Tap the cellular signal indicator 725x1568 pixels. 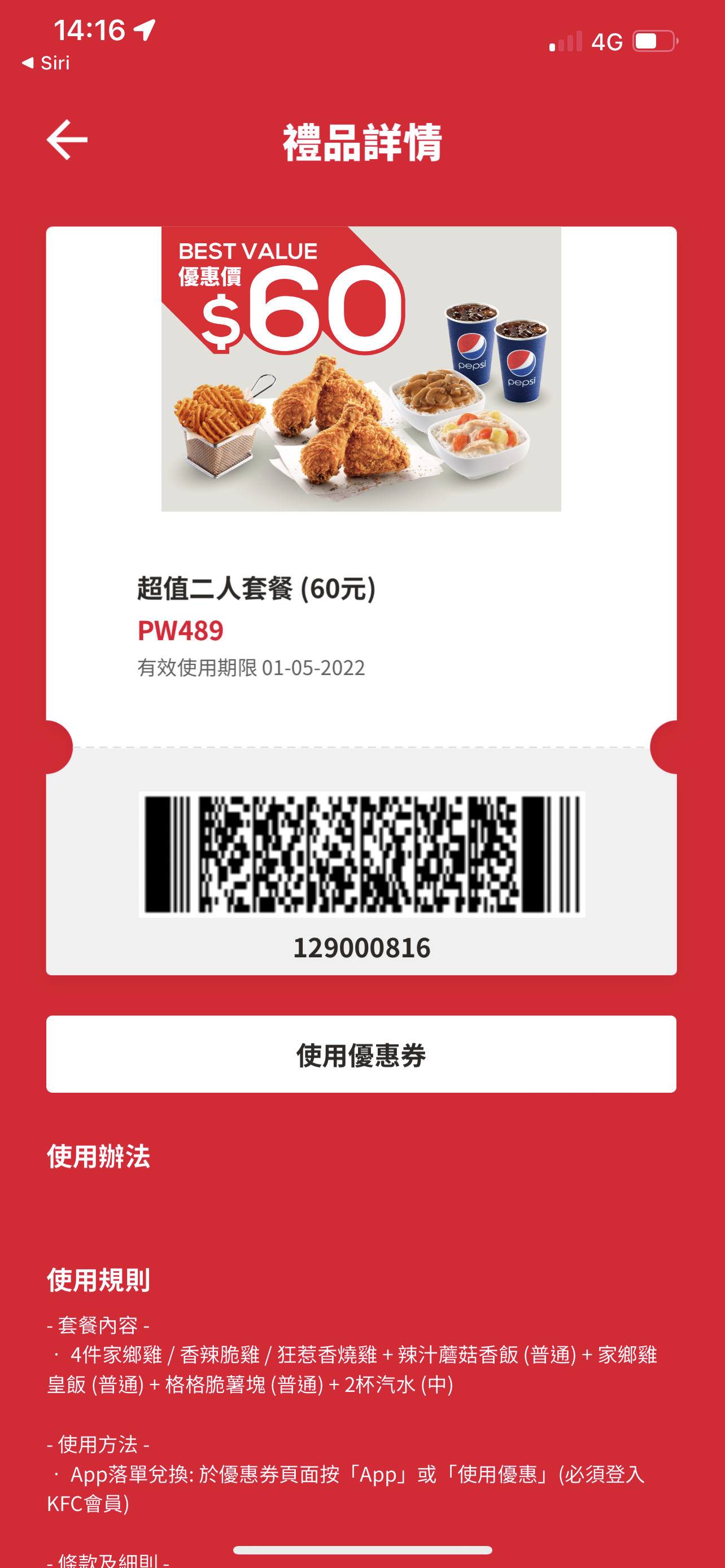(x=566, y=40)
